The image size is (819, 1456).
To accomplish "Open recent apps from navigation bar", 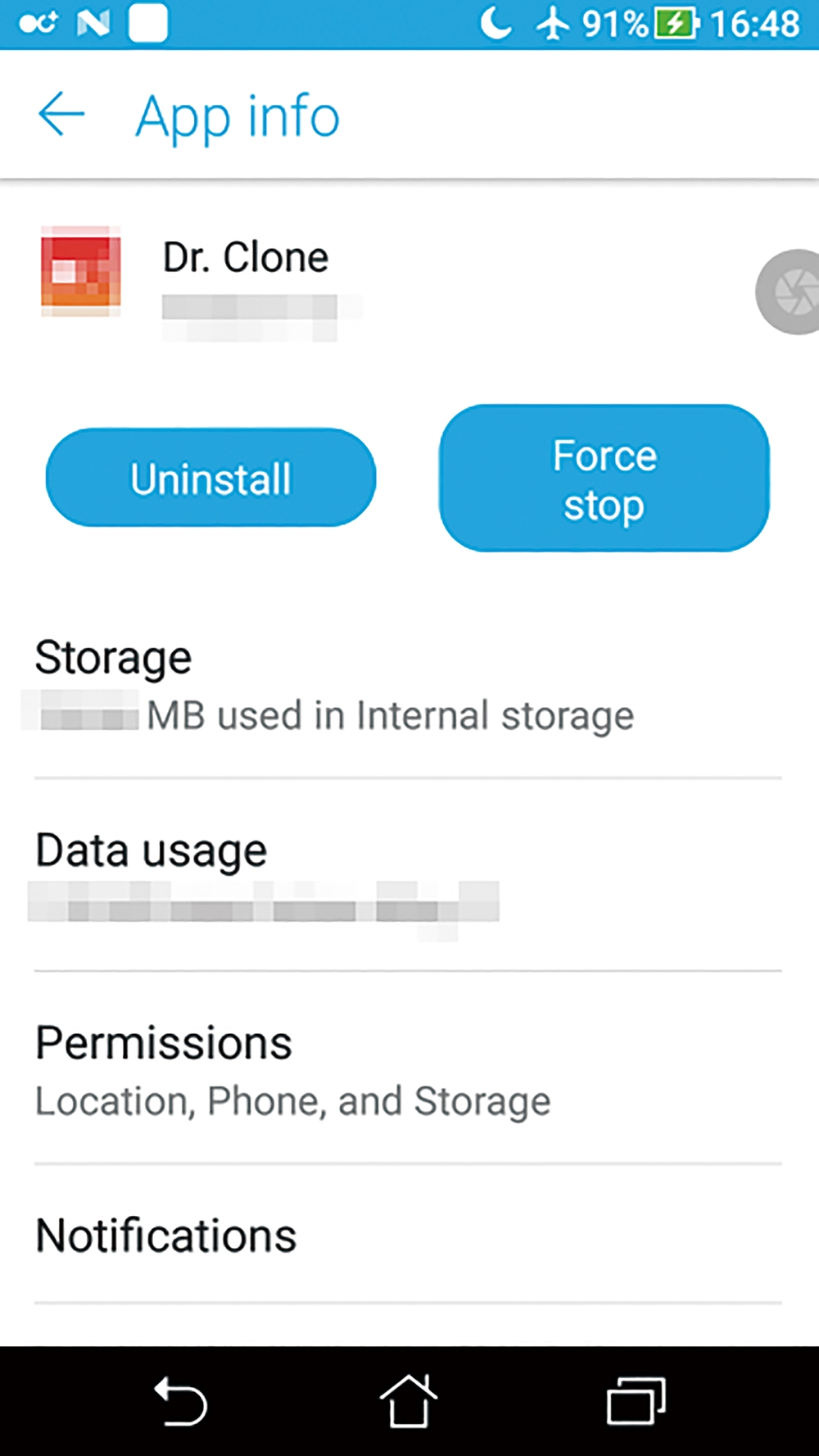I will pyautogui.click(x=636, y=1400).
